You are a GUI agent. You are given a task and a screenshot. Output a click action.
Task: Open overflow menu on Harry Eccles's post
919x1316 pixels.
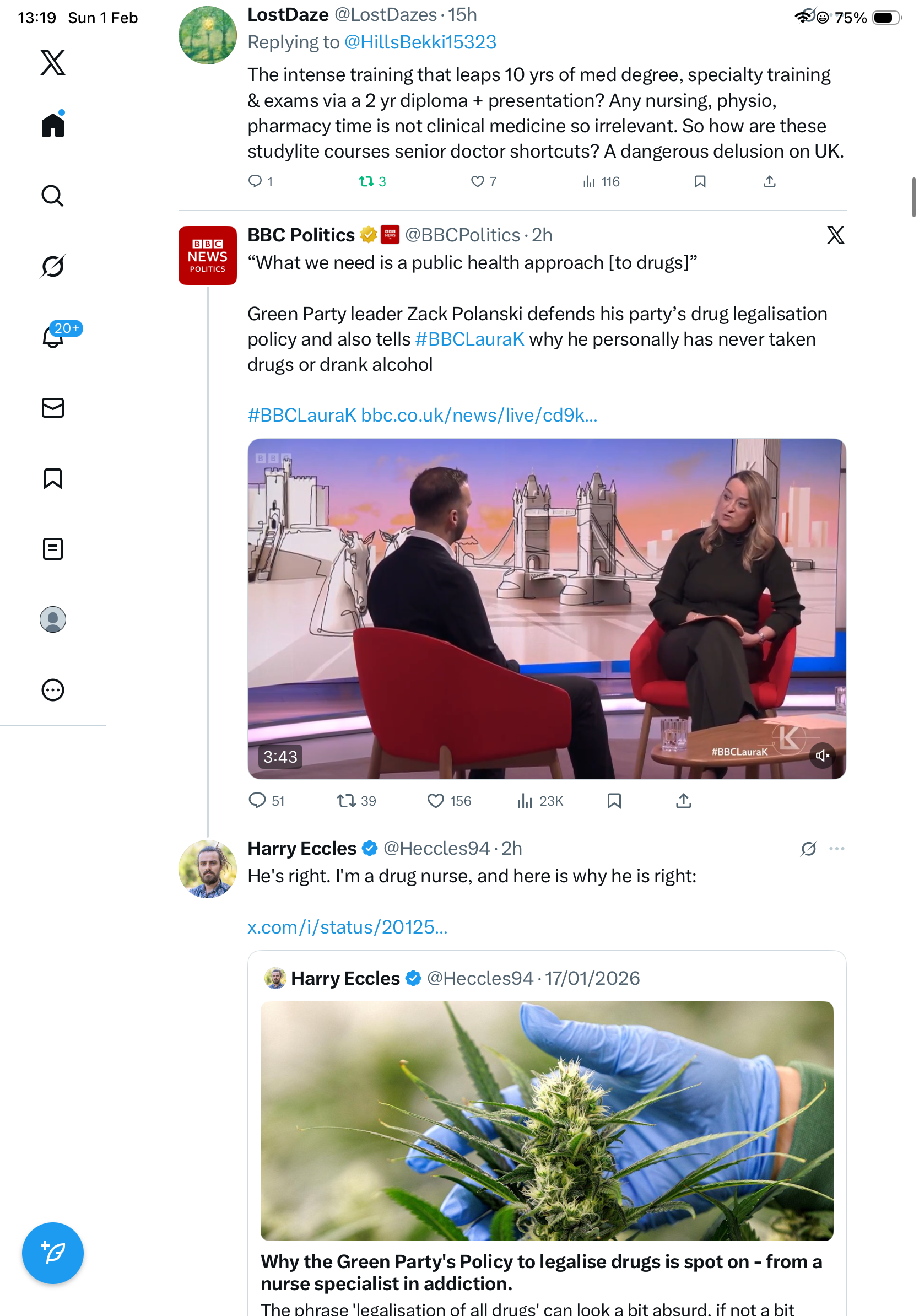point(836,848)
